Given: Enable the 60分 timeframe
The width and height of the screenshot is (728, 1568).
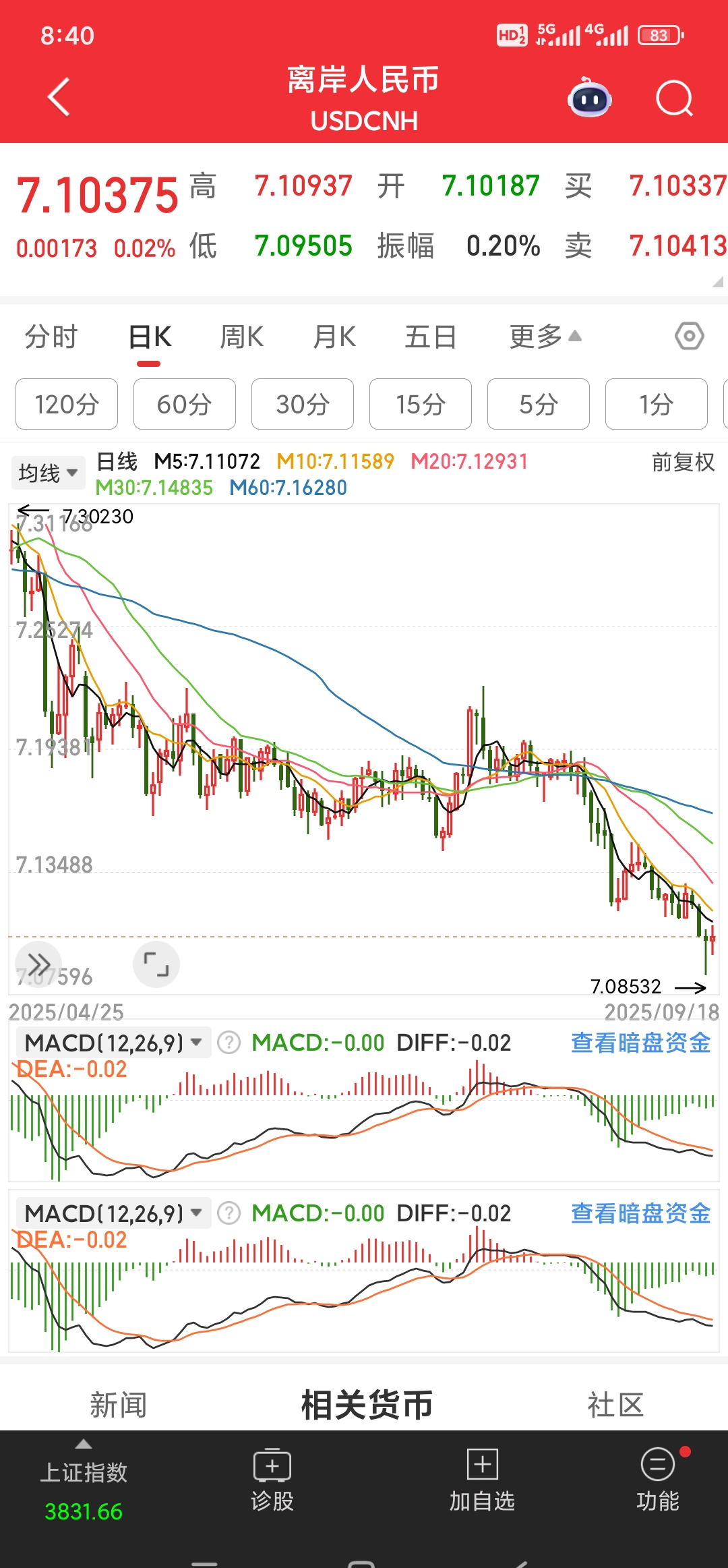Looking at the screenshot, I should (x=184, y=404).
